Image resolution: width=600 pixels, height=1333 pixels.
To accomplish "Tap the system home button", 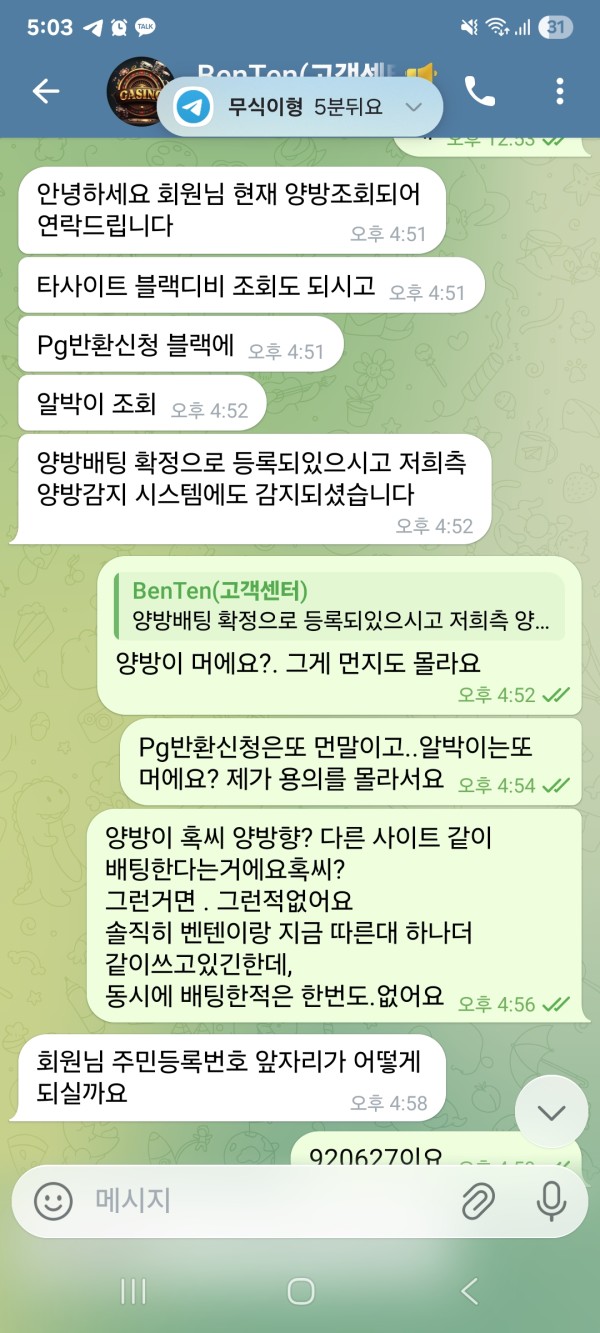I will (300, 1291).
